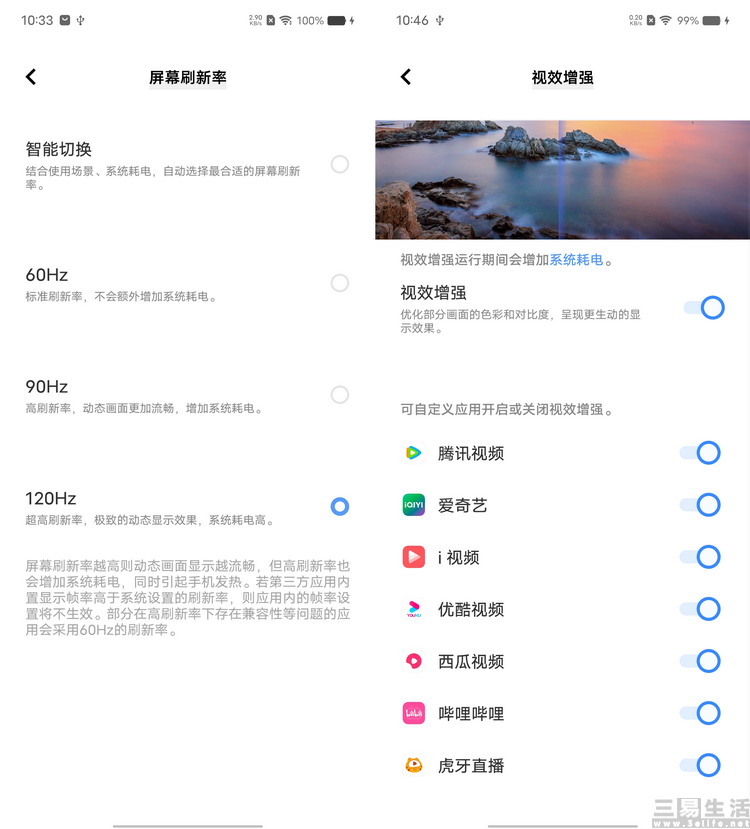
Task: Toggle the 爱奇艺 switch off
Action: (x=700, y=505)
